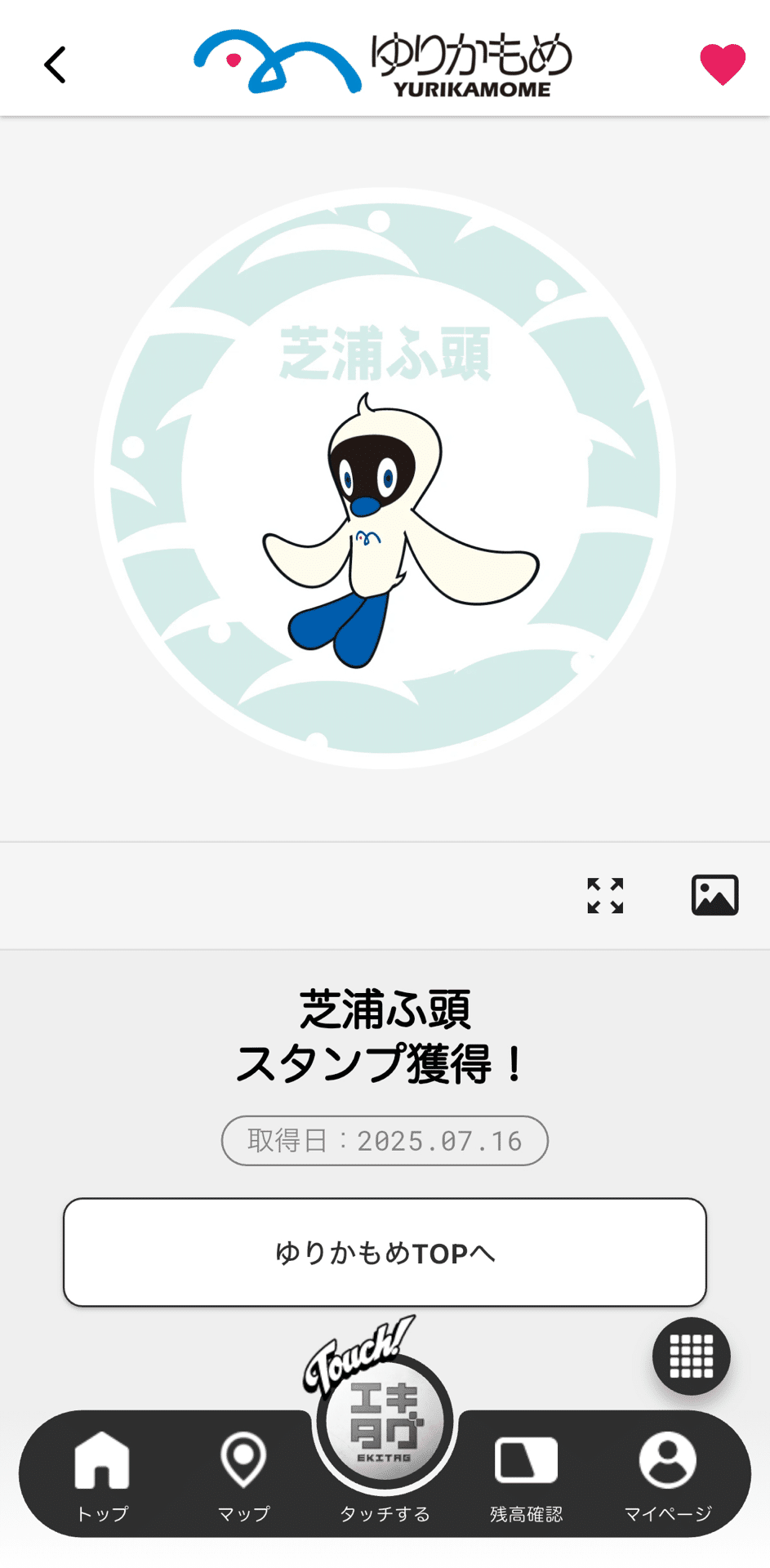Select the back arrow chevron
The image size is (770, 1568).
pos(55,65)
